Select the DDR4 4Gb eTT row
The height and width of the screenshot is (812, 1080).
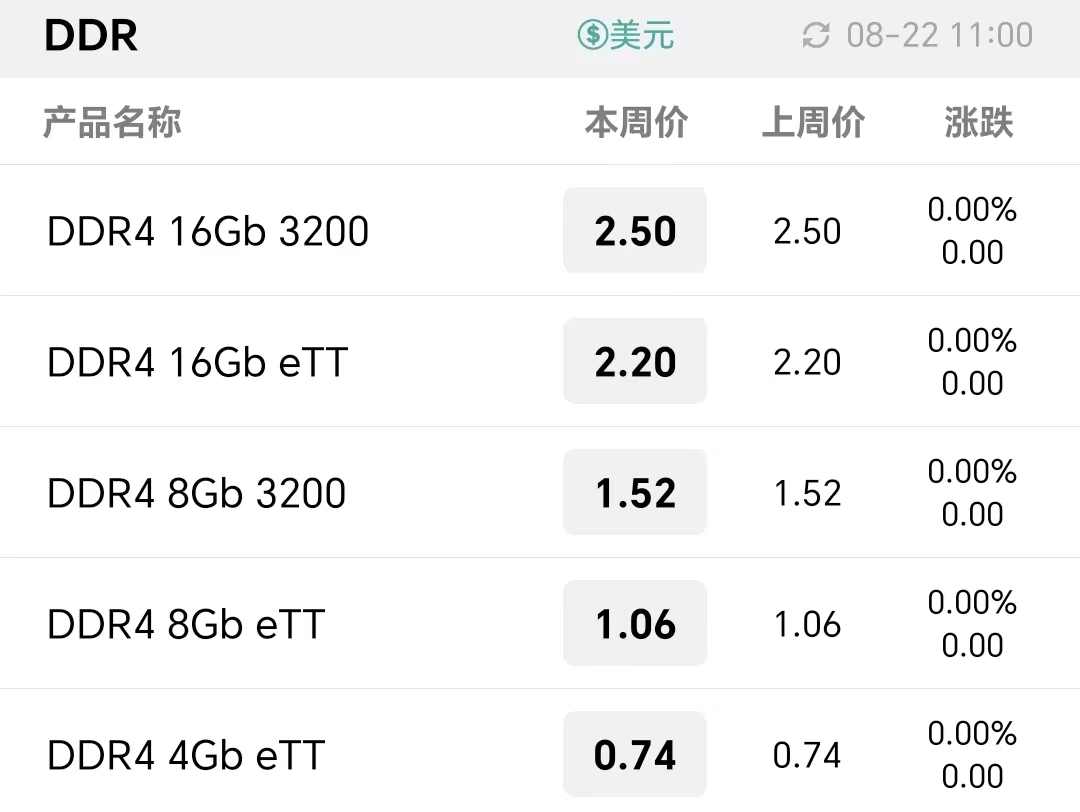pyautogui.click(x=540, y=751)
